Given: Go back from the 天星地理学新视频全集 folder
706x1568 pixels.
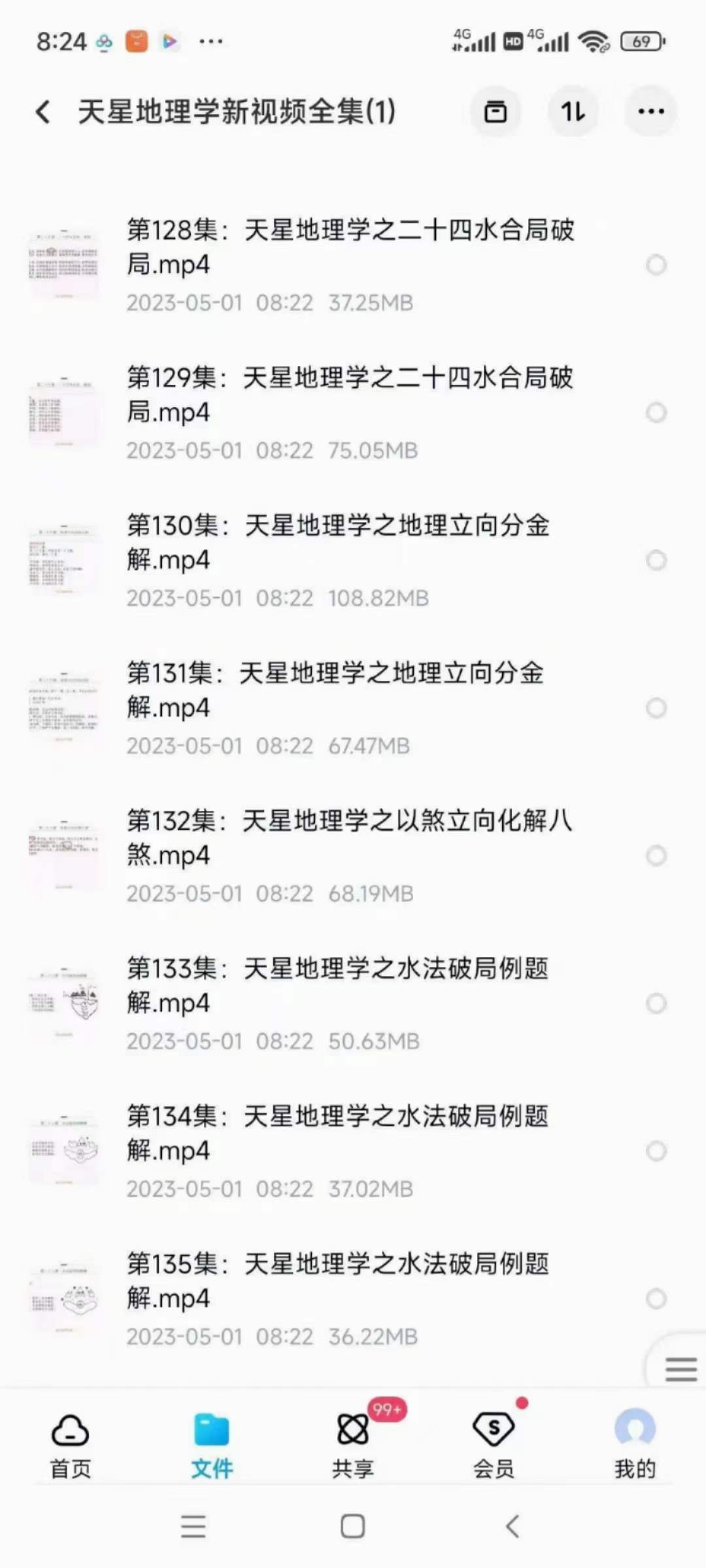Looking at the screenshot, I should 43,112.
